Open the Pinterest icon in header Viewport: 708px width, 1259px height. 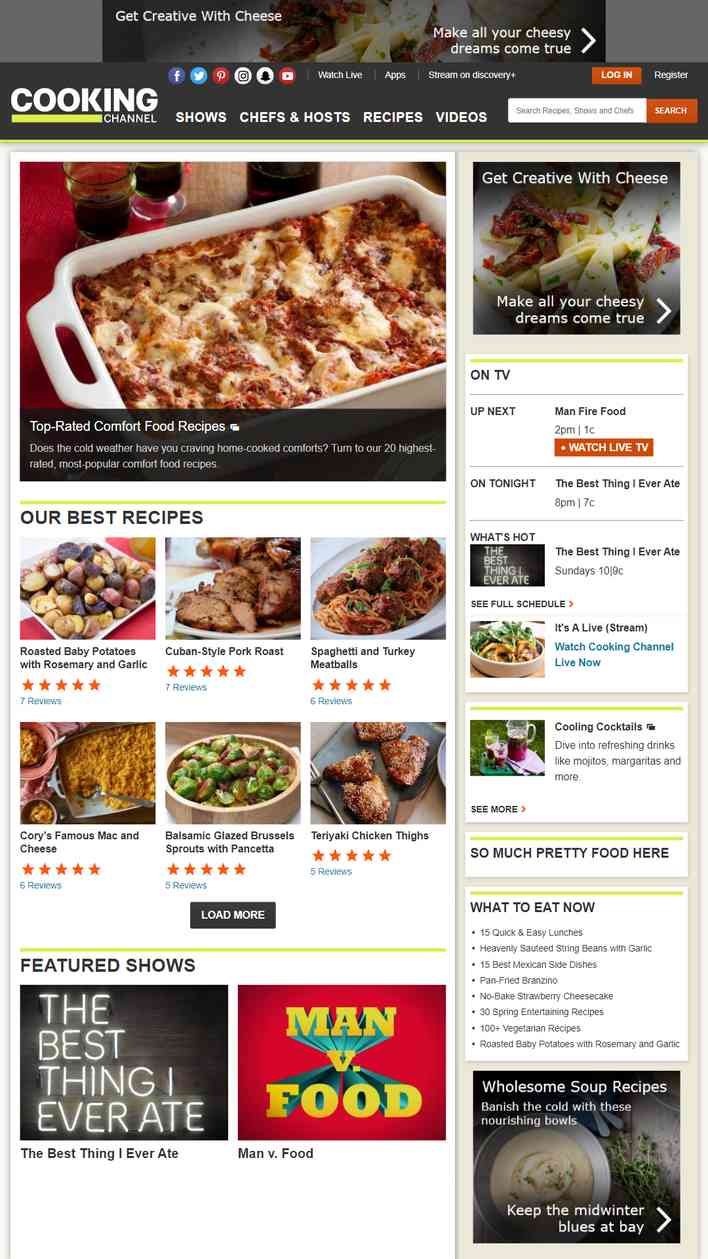click(221, 75)
